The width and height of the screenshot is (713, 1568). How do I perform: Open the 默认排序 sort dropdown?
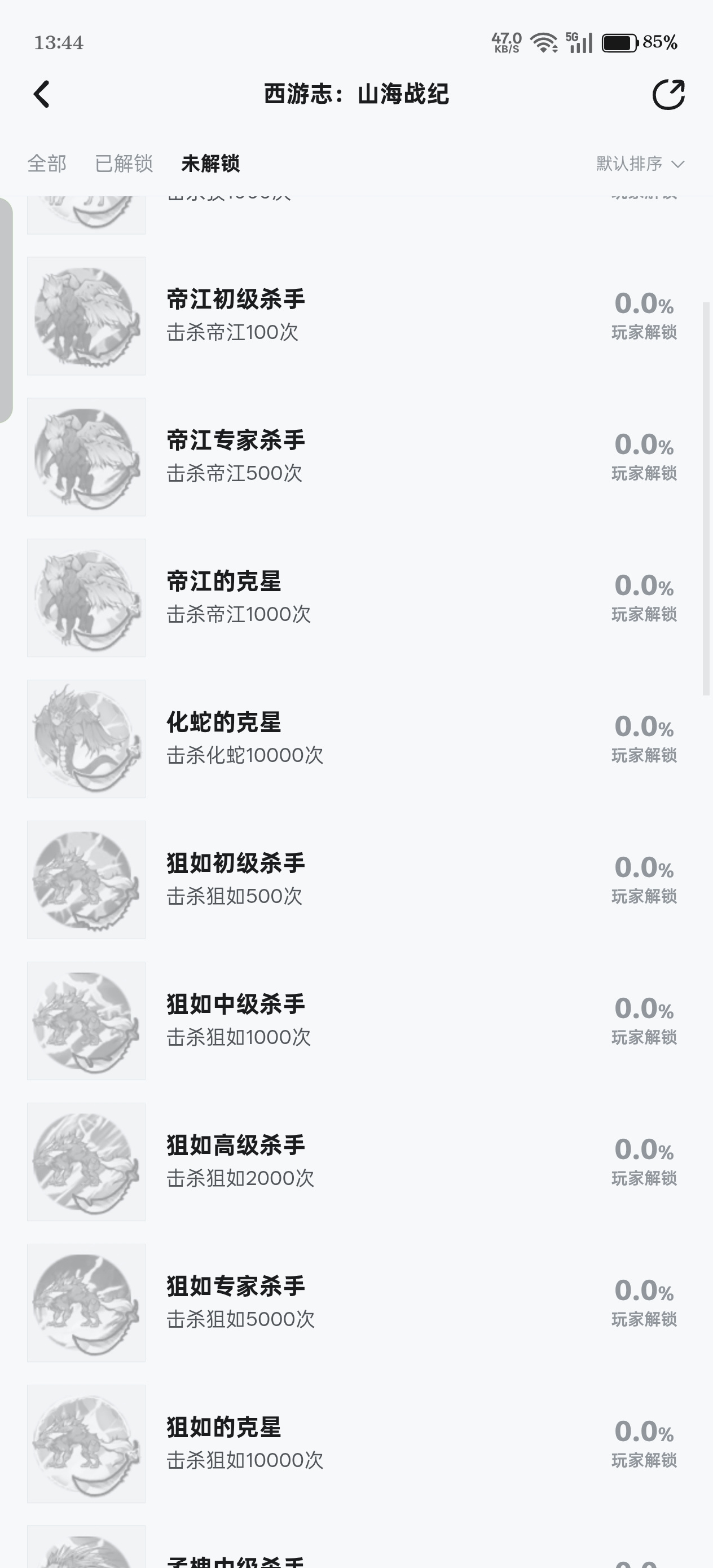[641, 164]
